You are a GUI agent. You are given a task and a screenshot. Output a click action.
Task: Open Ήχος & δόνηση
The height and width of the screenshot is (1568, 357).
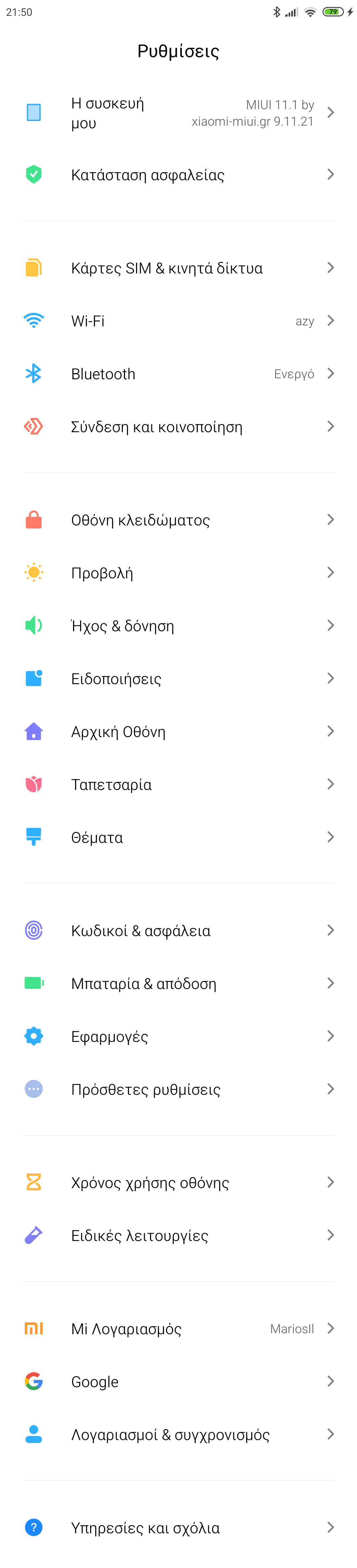coord(178,626)
